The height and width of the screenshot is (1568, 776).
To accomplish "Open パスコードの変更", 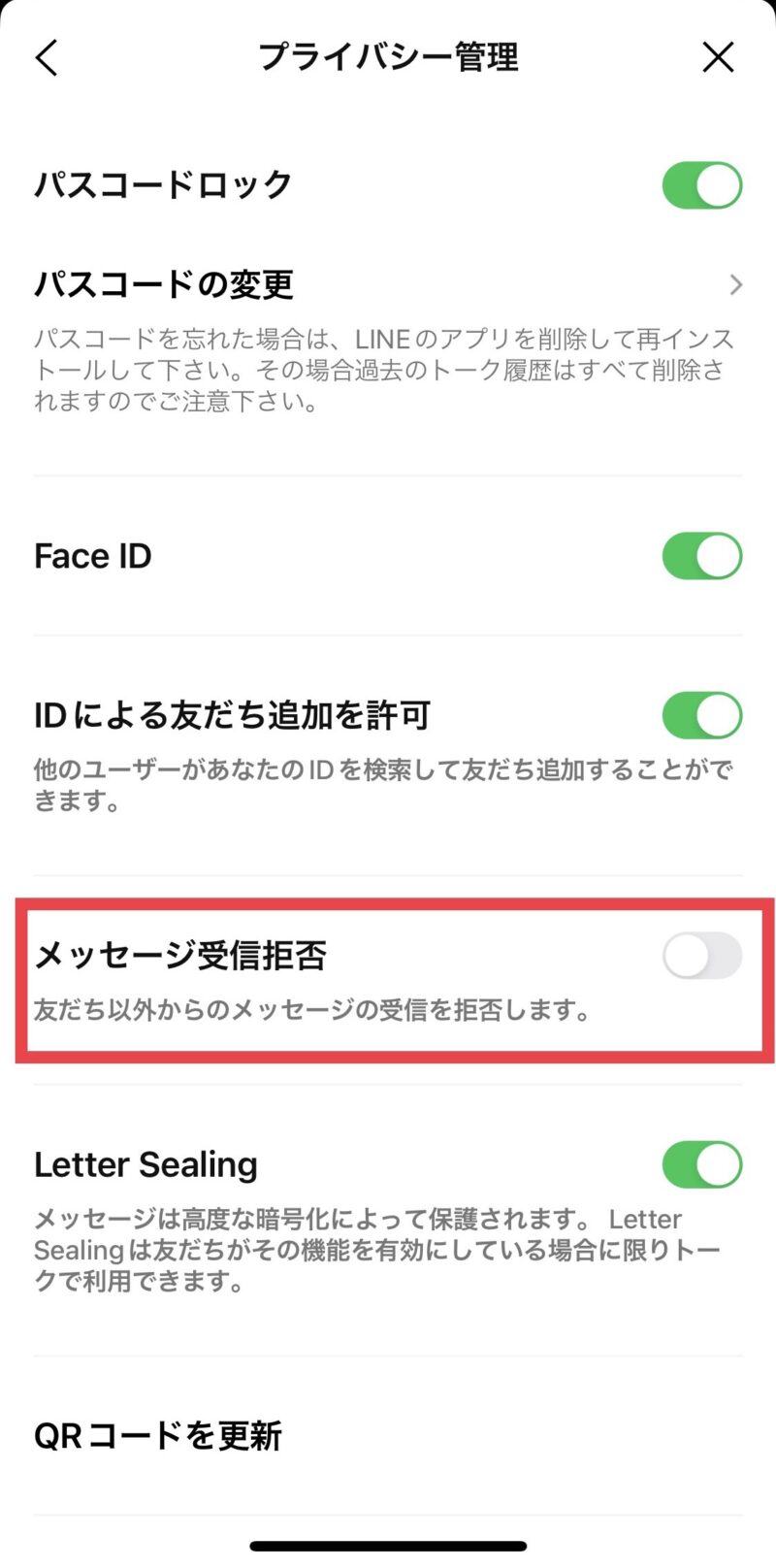I will click(x=388, y=284).
